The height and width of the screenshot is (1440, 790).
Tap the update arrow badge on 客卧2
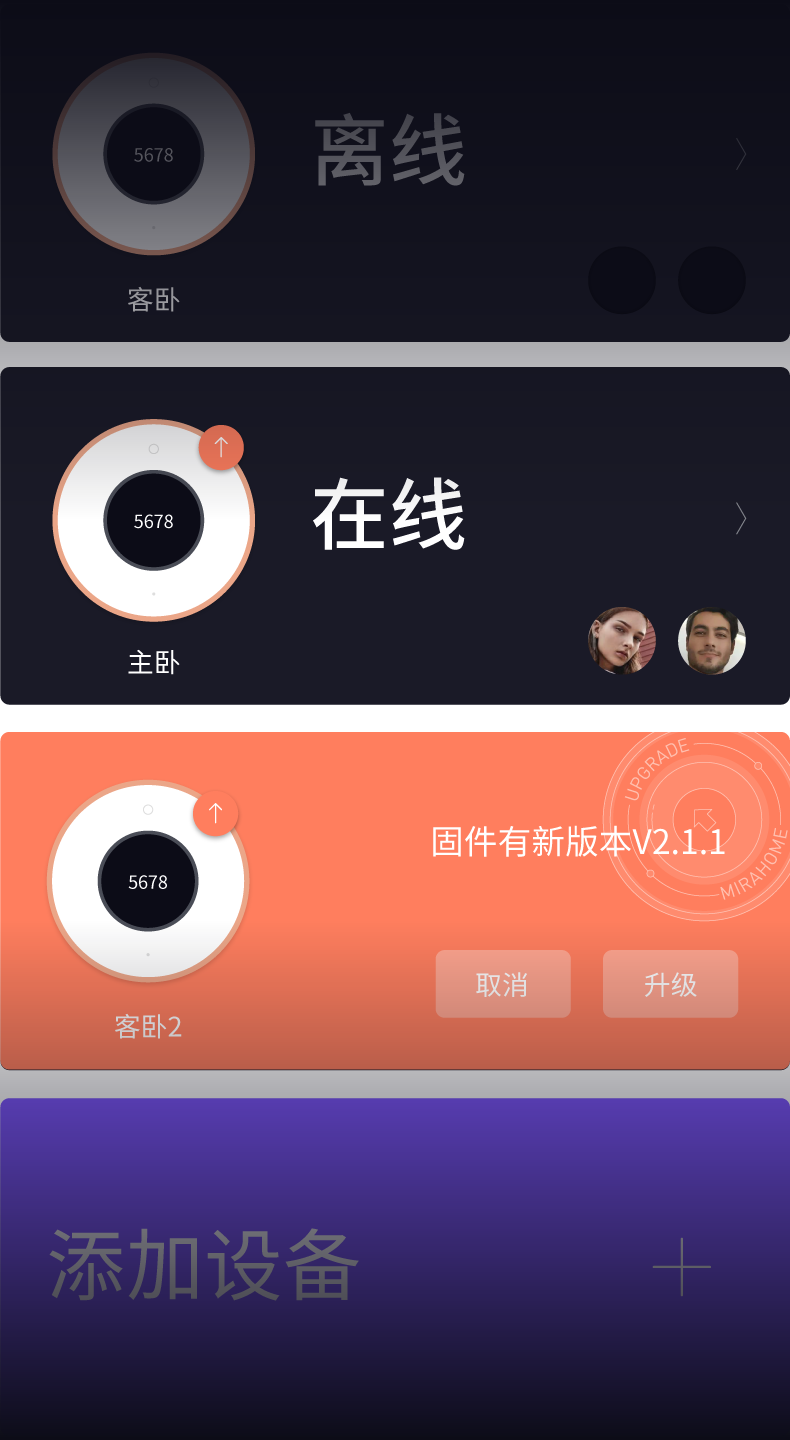[215, 813]
